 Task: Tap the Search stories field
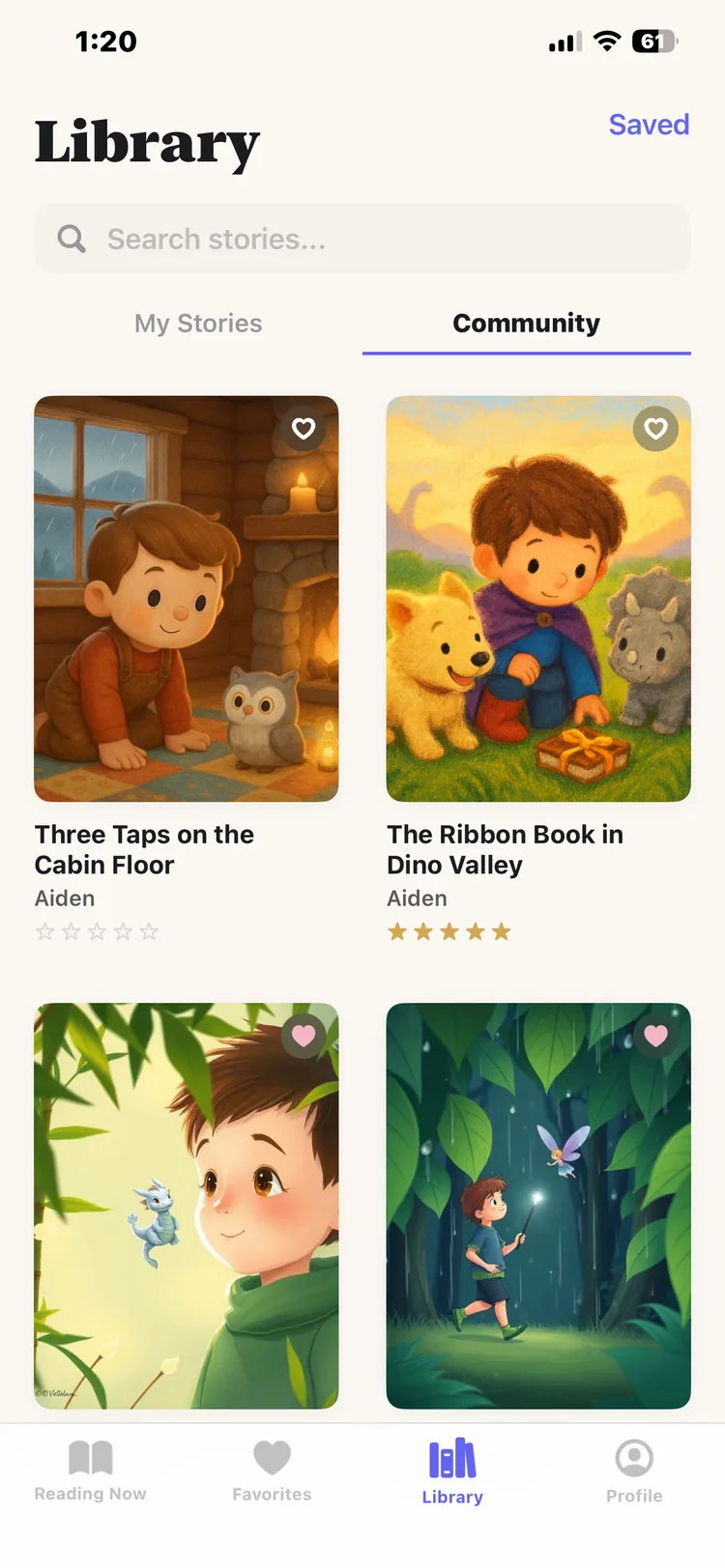[362, 239]
